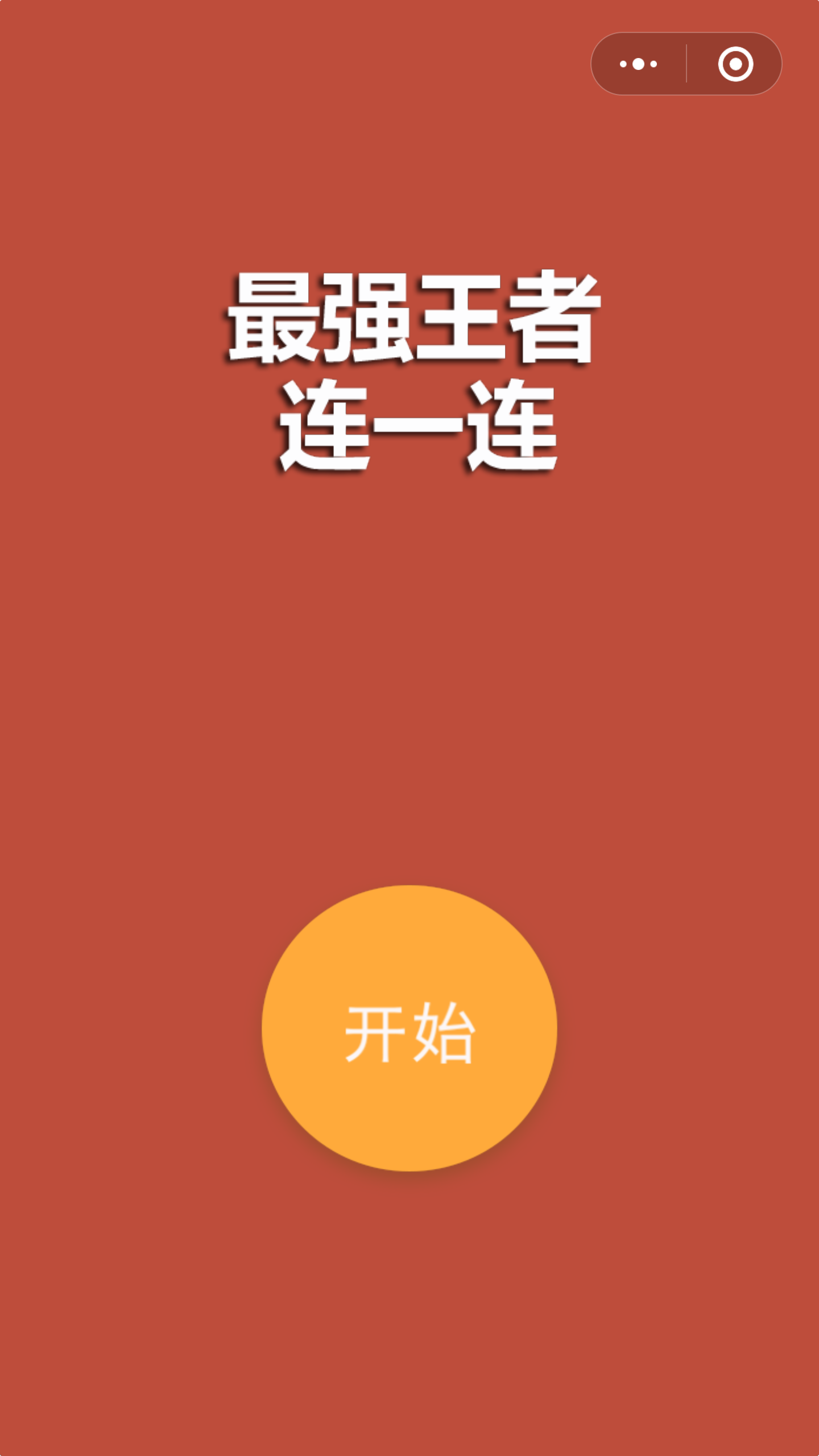Tap the orange 开始 start button
The image size is (819, 1456).
pyautogui.click(x=409, y=1028)
